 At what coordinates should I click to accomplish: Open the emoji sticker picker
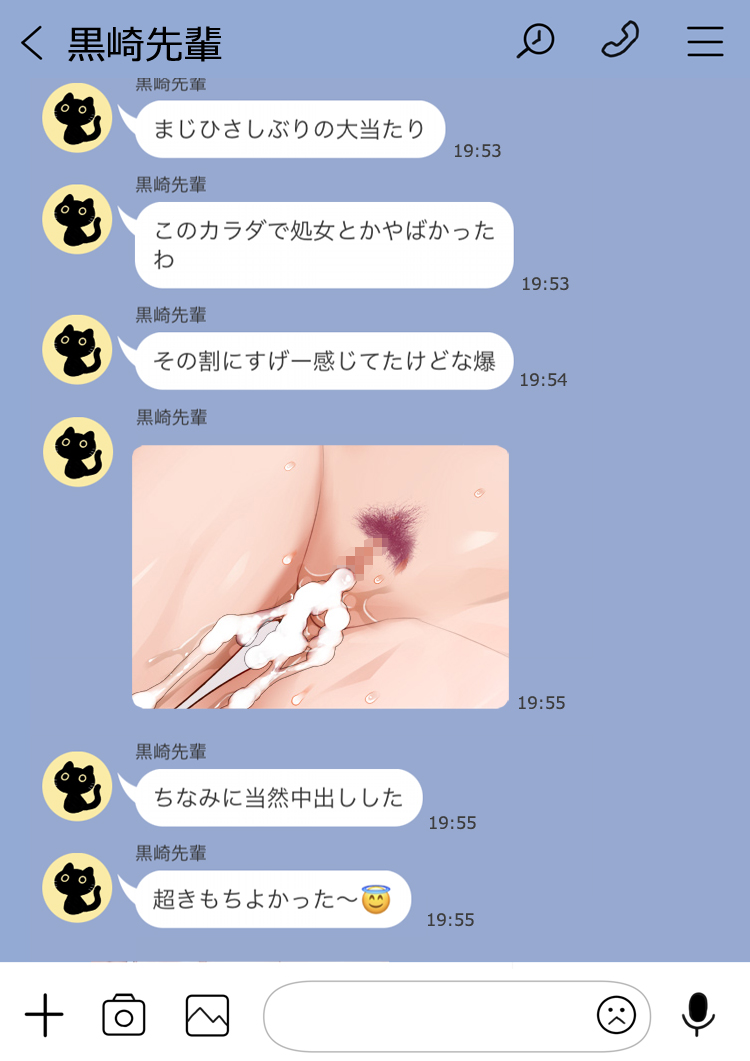(616, 1016)
